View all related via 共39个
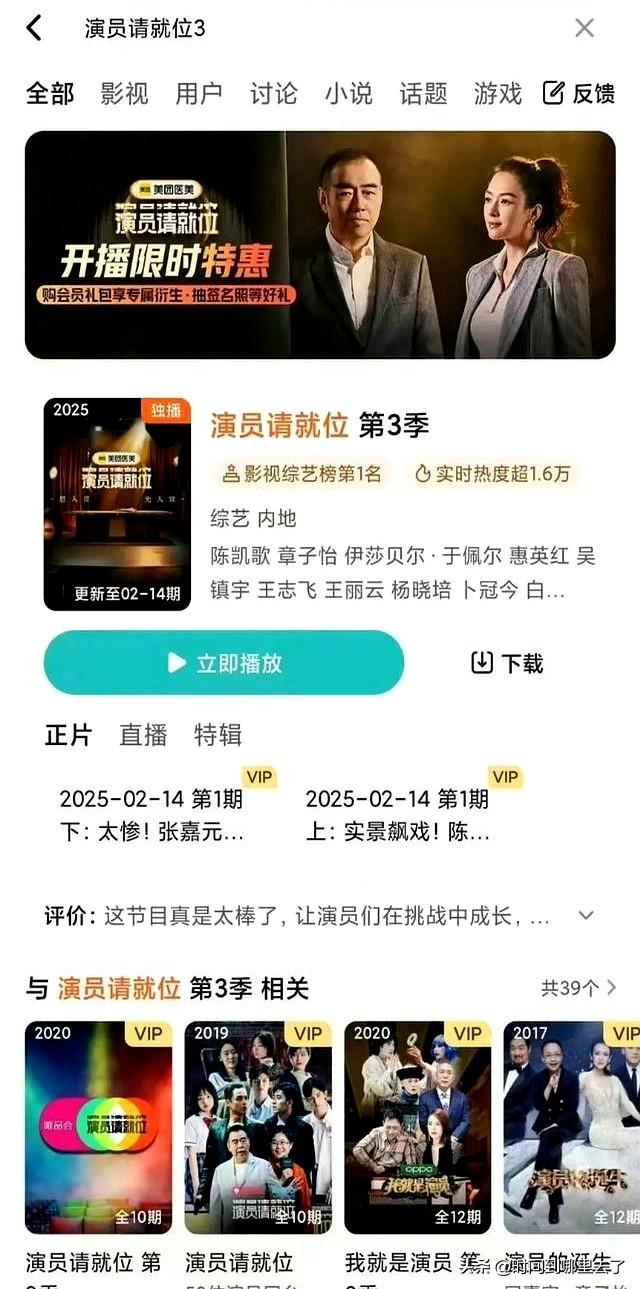The width and height of the screenshot is (640, 1289). 579,988
